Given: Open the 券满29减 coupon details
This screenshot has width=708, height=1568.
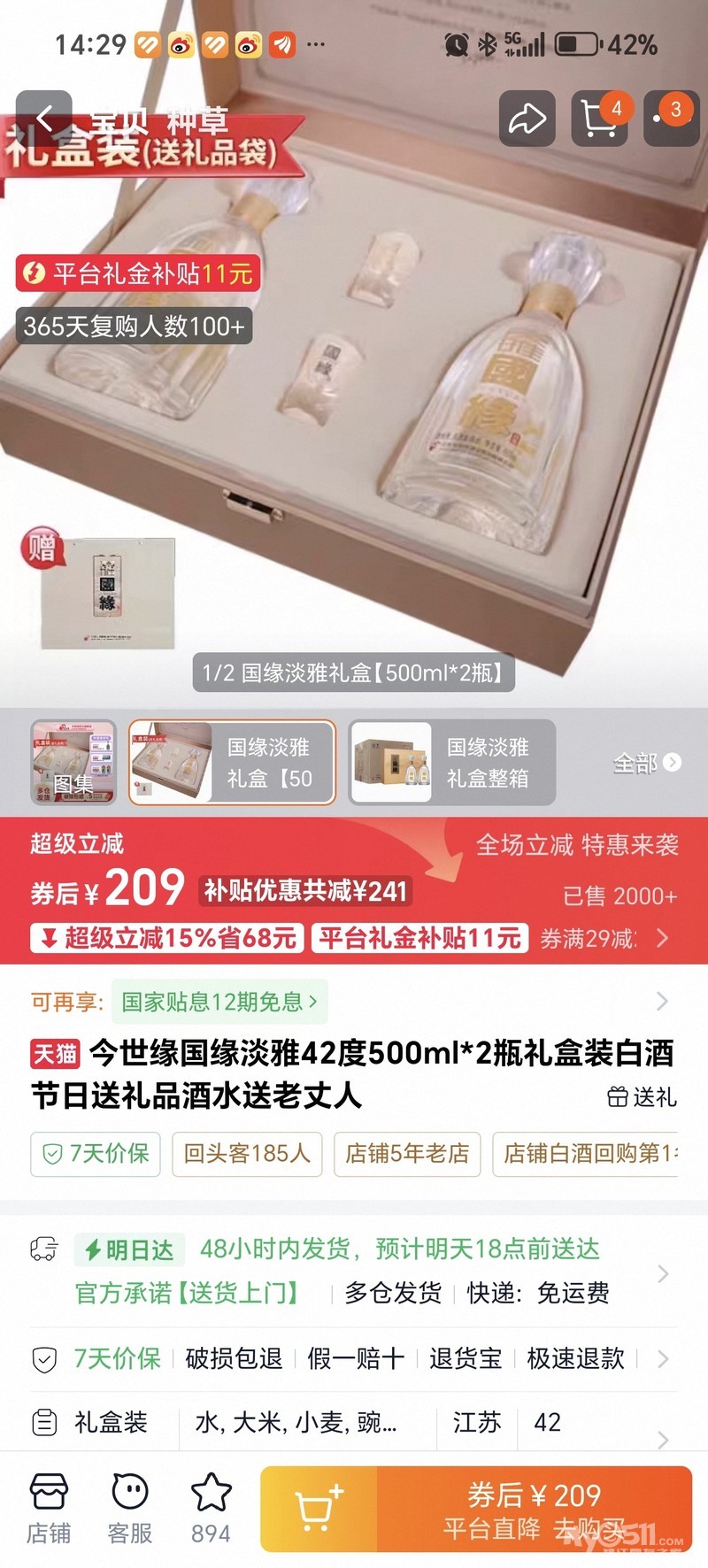Looking at the screenshot, I should (605, 938).
